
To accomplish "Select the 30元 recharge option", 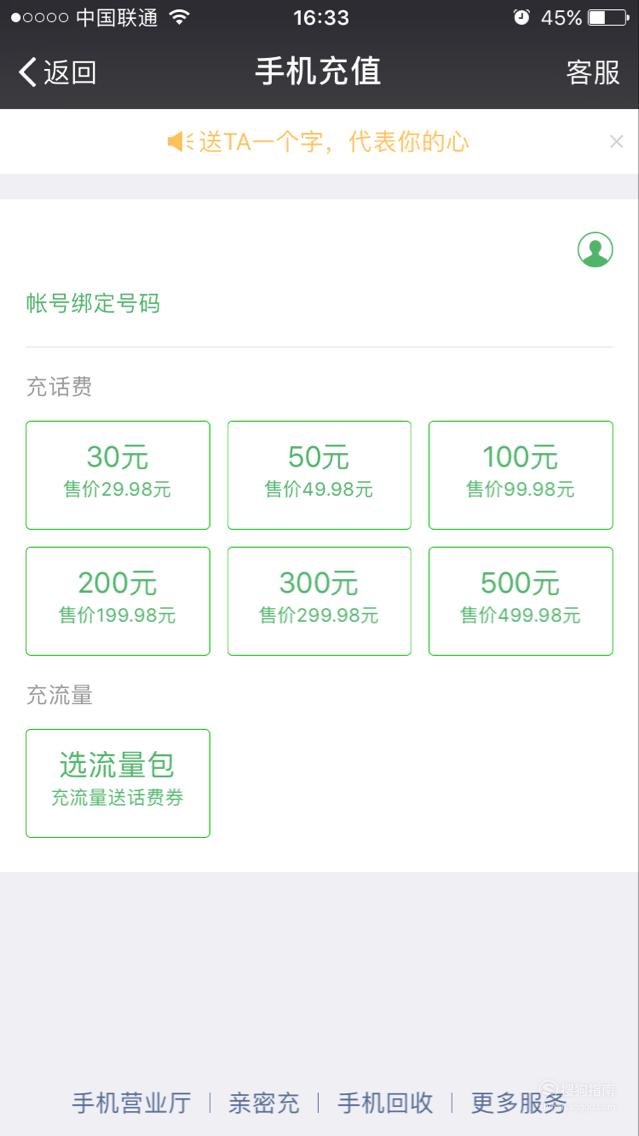I will pos(118,475).
